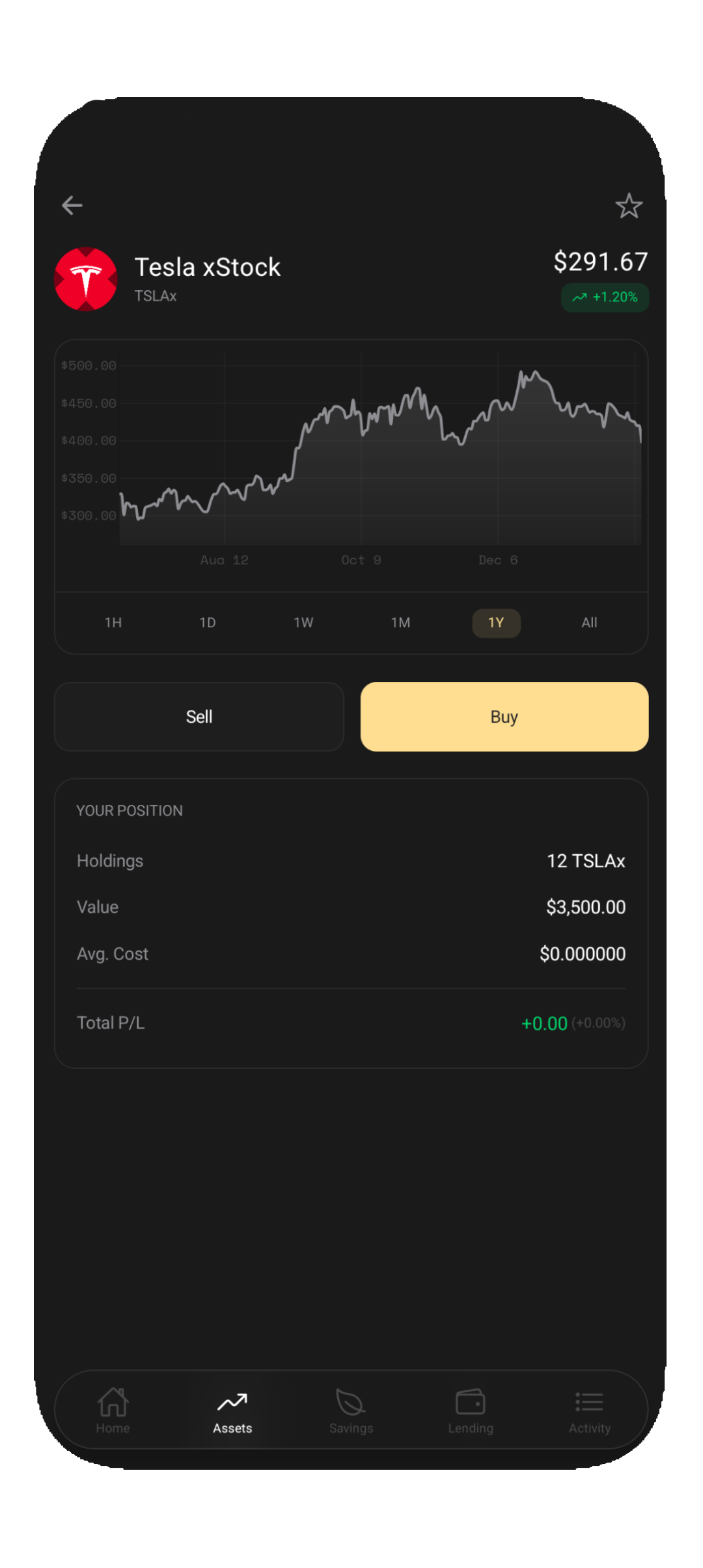Select the 1D timeframe
Screen dimensions: 703x1568
(x=208, y=623)
